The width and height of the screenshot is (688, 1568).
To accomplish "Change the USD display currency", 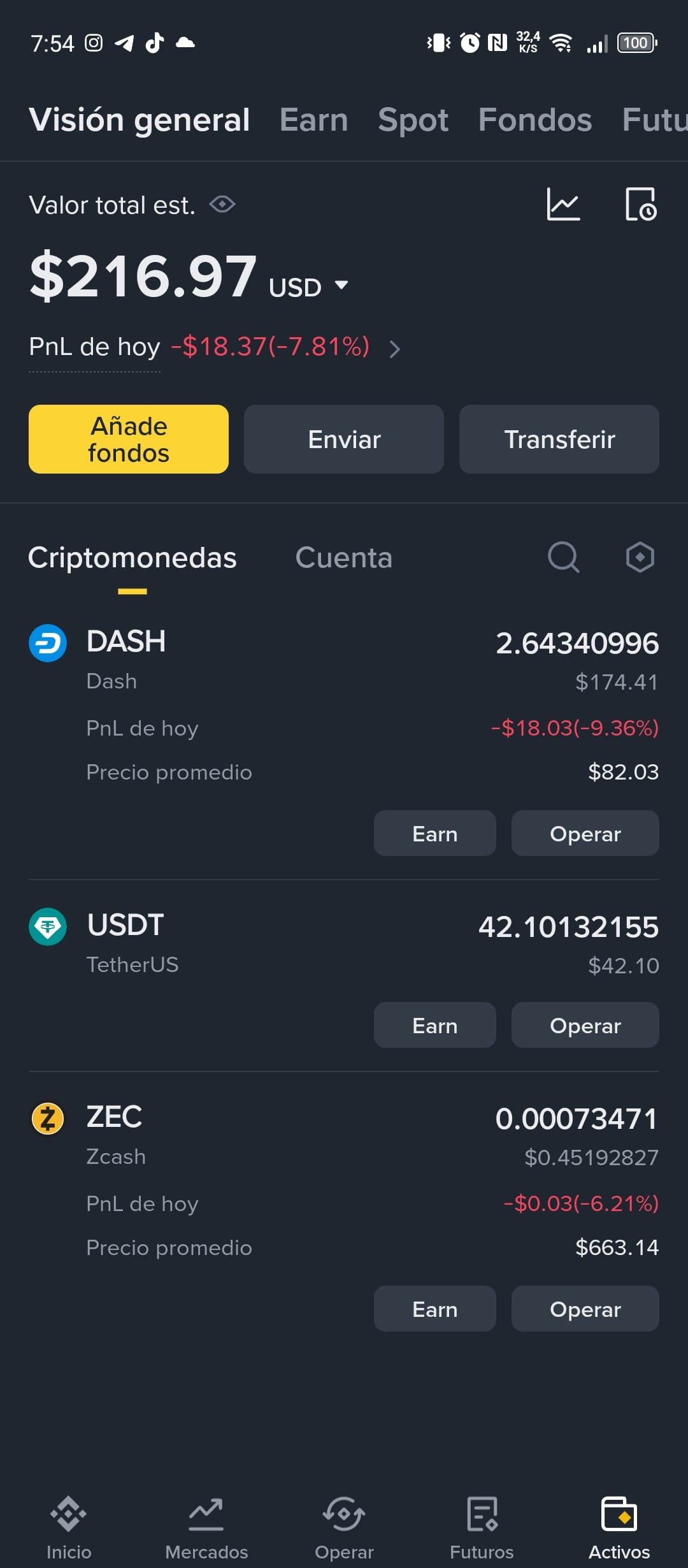I will tap(309, 287).
